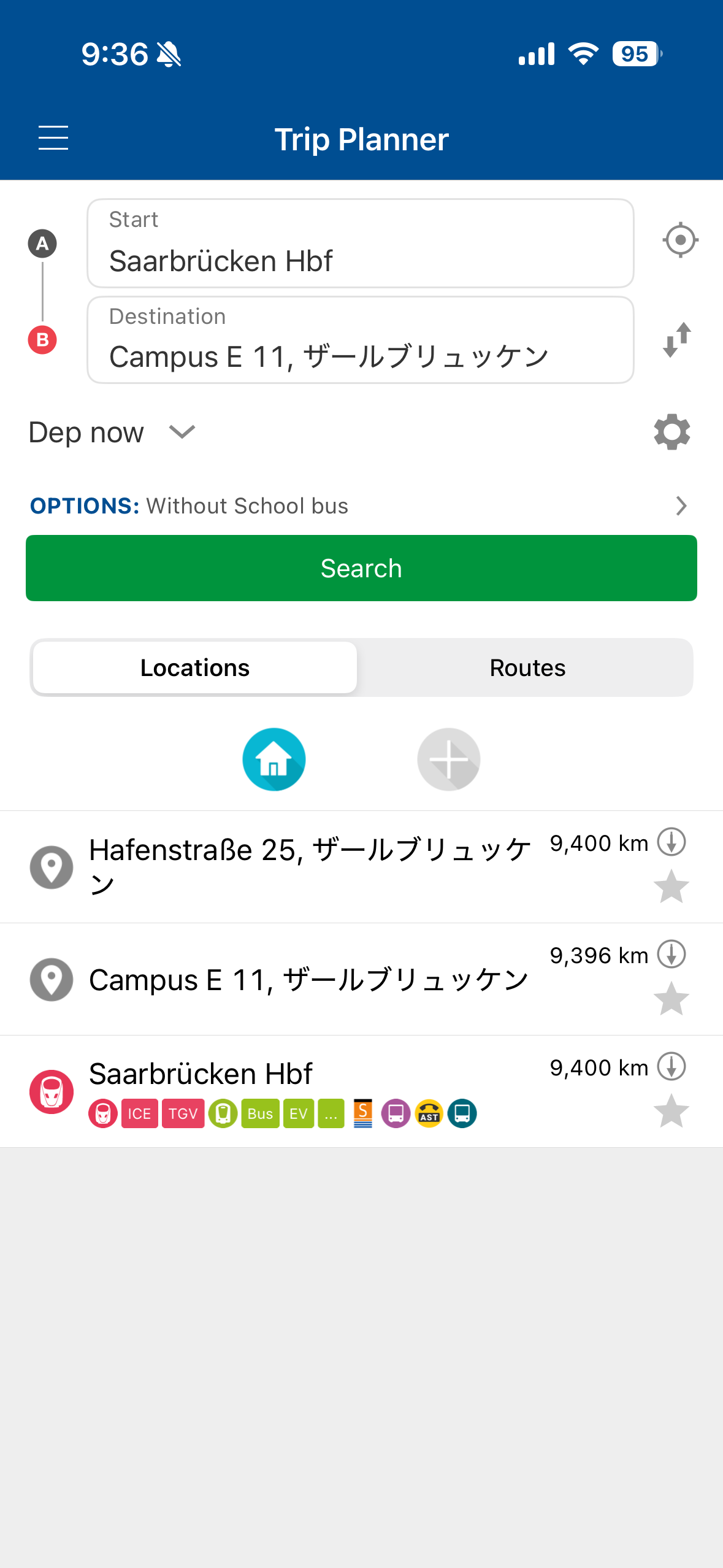The width and height of the screenshot is (723, 1568).
Task: Edit the Start field Saarbrücken Hbf
Action: click(360, 244)
